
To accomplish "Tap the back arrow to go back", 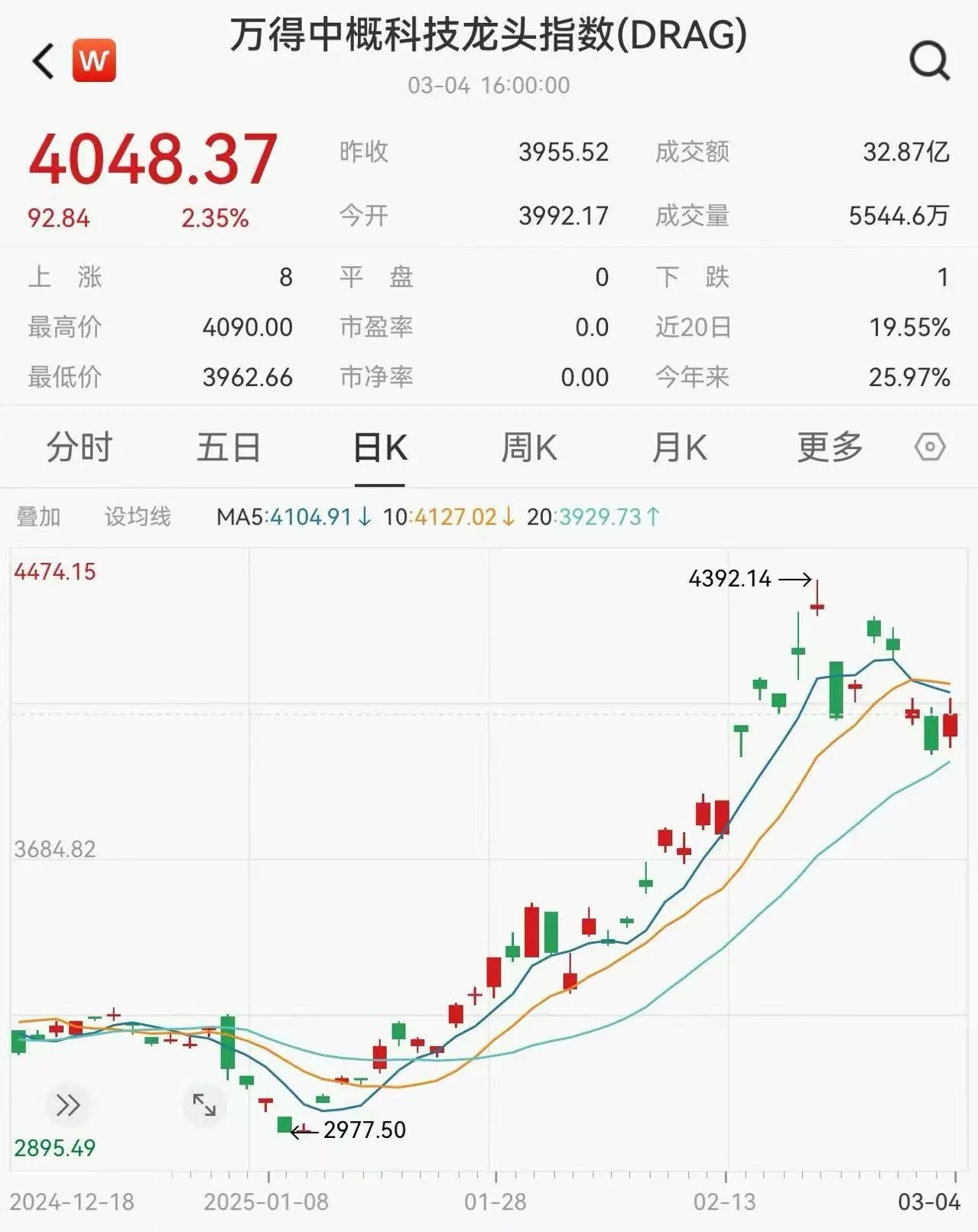I will (x=42, y=61).
